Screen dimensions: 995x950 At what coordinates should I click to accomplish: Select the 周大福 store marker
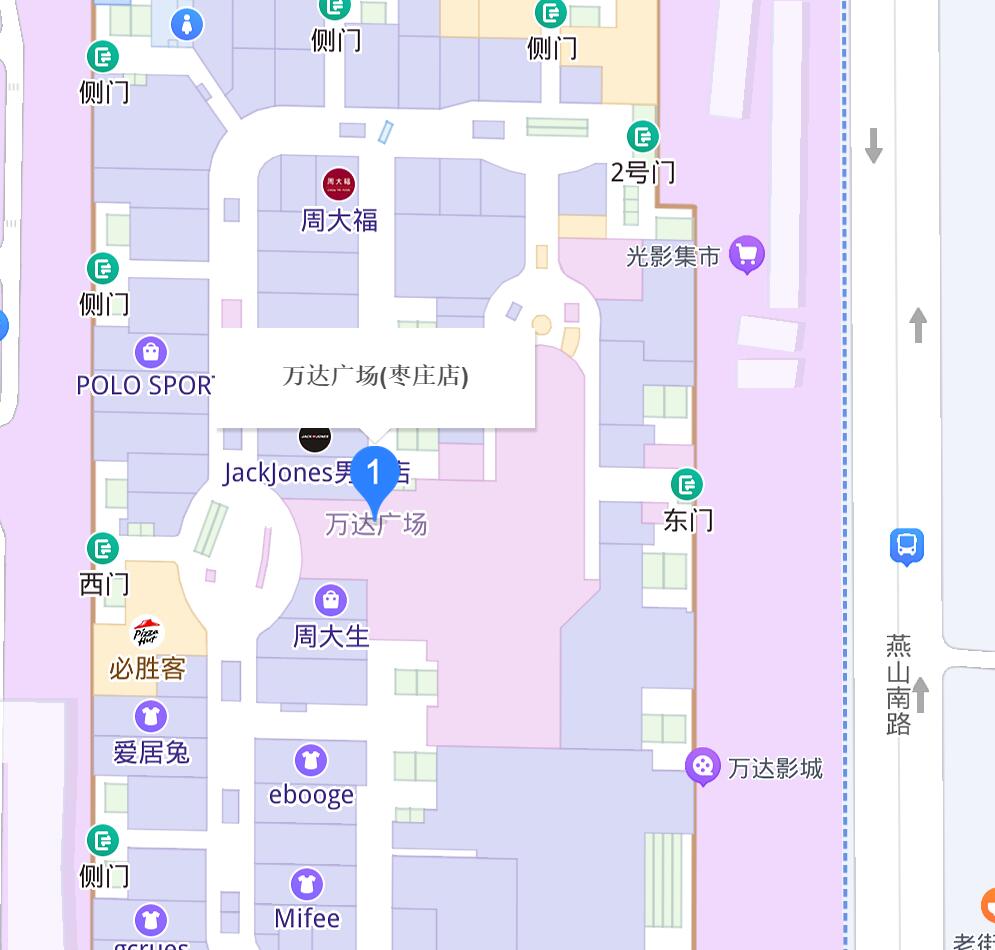[339, 184]
